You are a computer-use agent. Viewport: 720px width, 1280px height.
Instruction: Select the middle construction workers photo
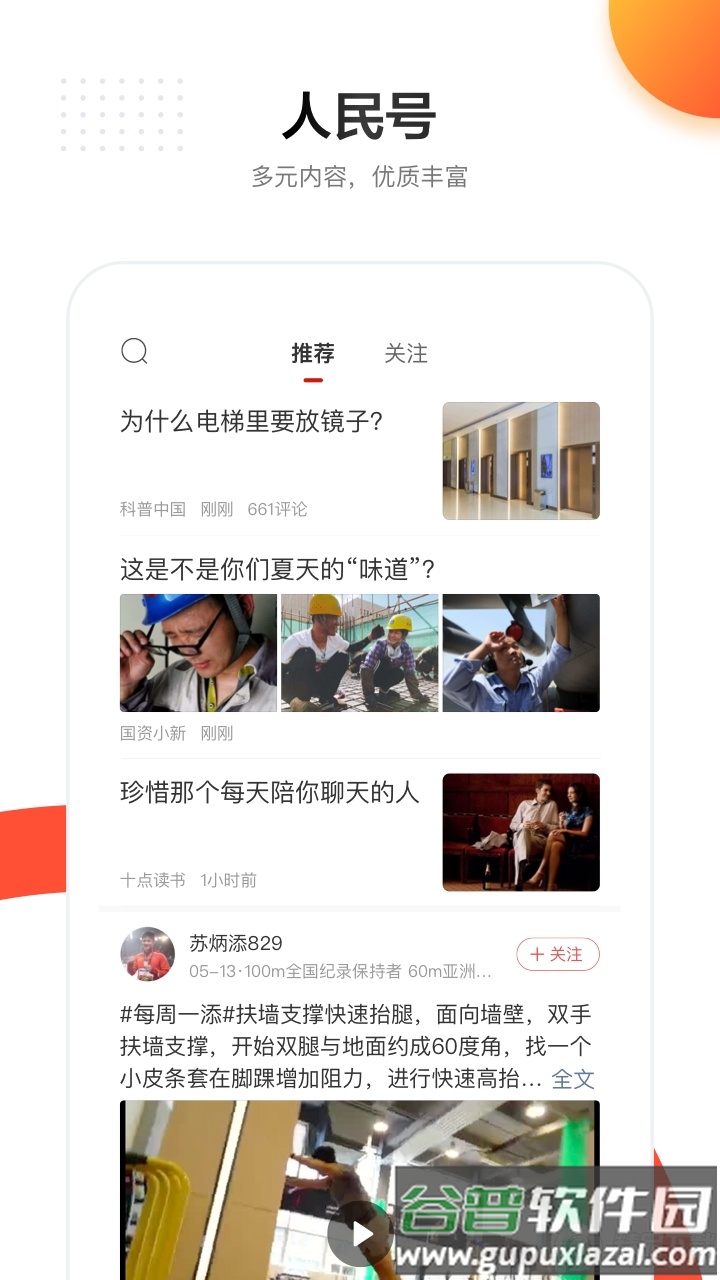pyautogui.click(x=359, y=651)
